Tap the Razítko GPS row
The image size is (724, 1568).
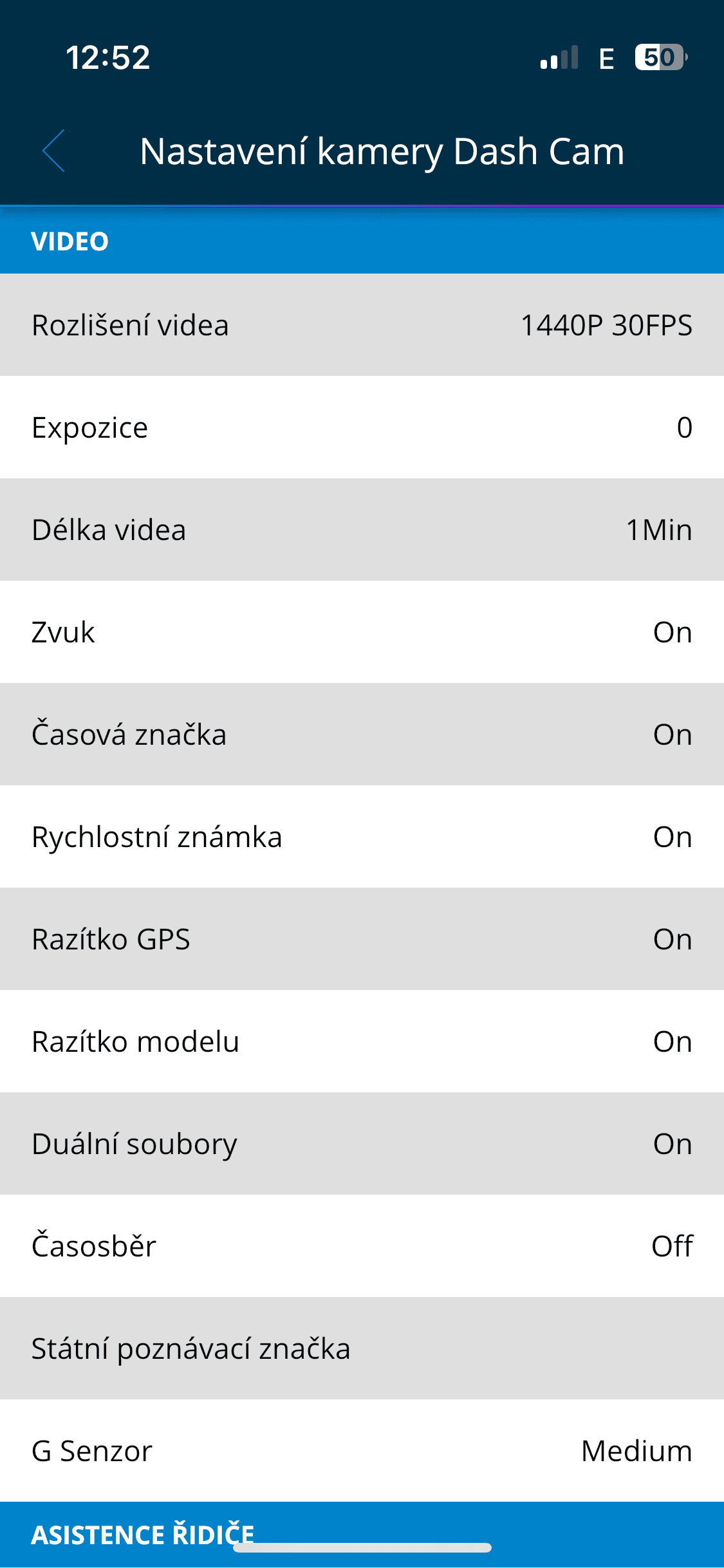click(362, 939)
